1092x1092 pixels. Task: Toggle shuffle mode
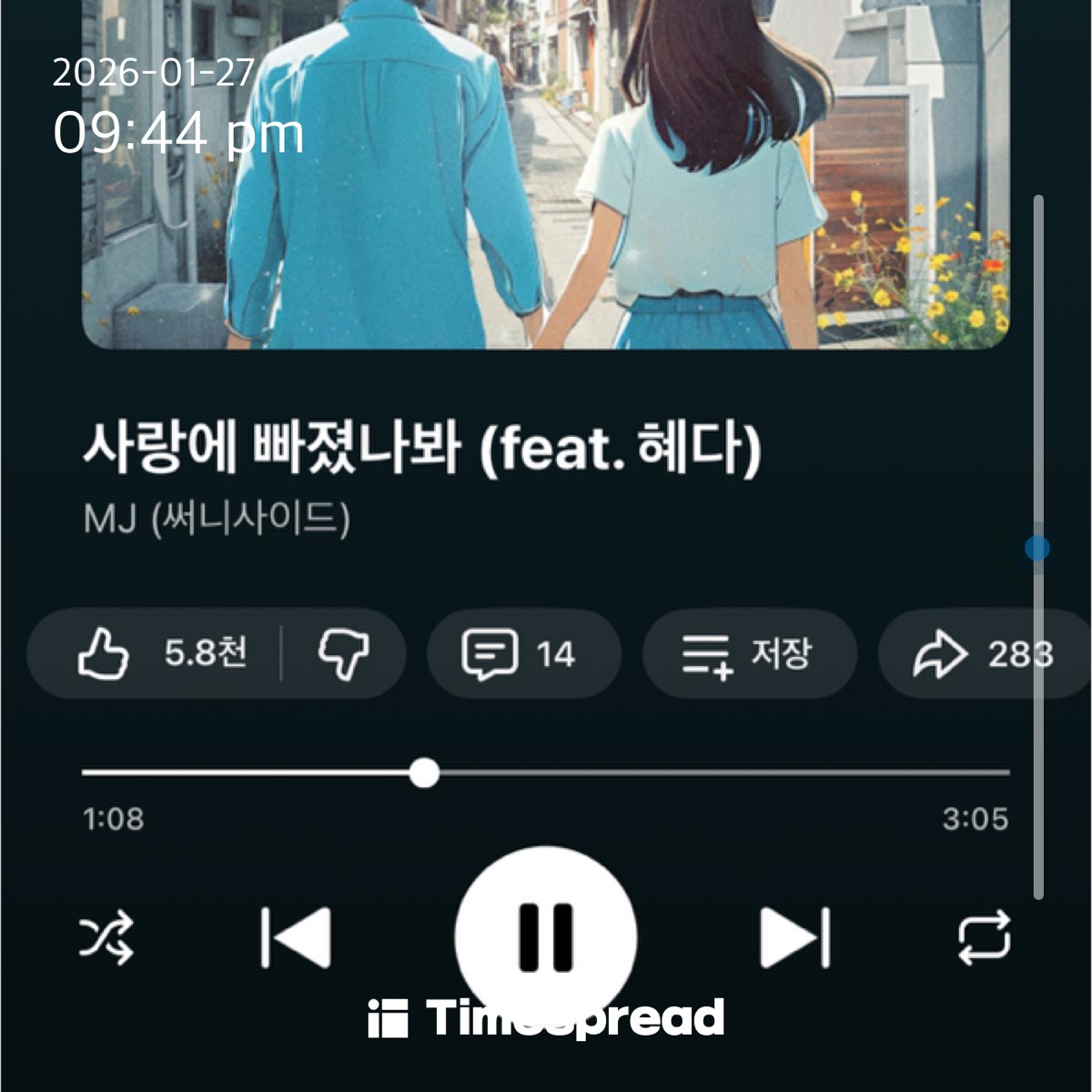pos(106,937)
